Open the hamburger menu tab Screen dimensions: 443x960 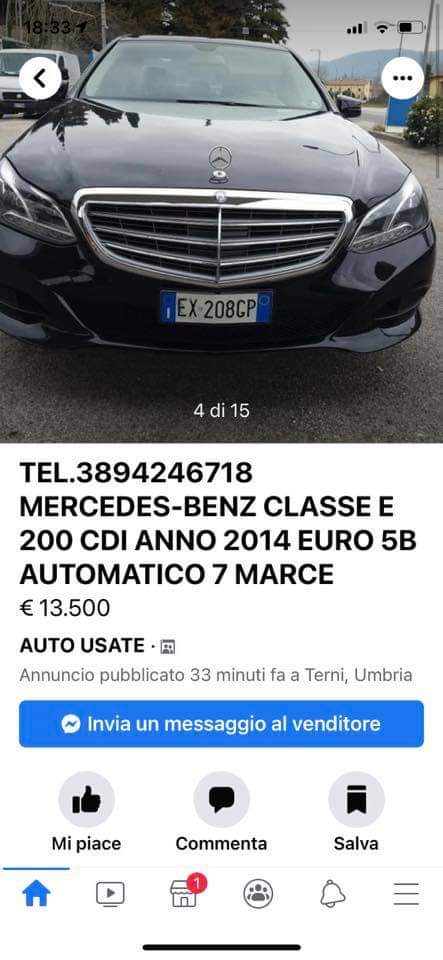pyautogui.click(x=406, y=894)
